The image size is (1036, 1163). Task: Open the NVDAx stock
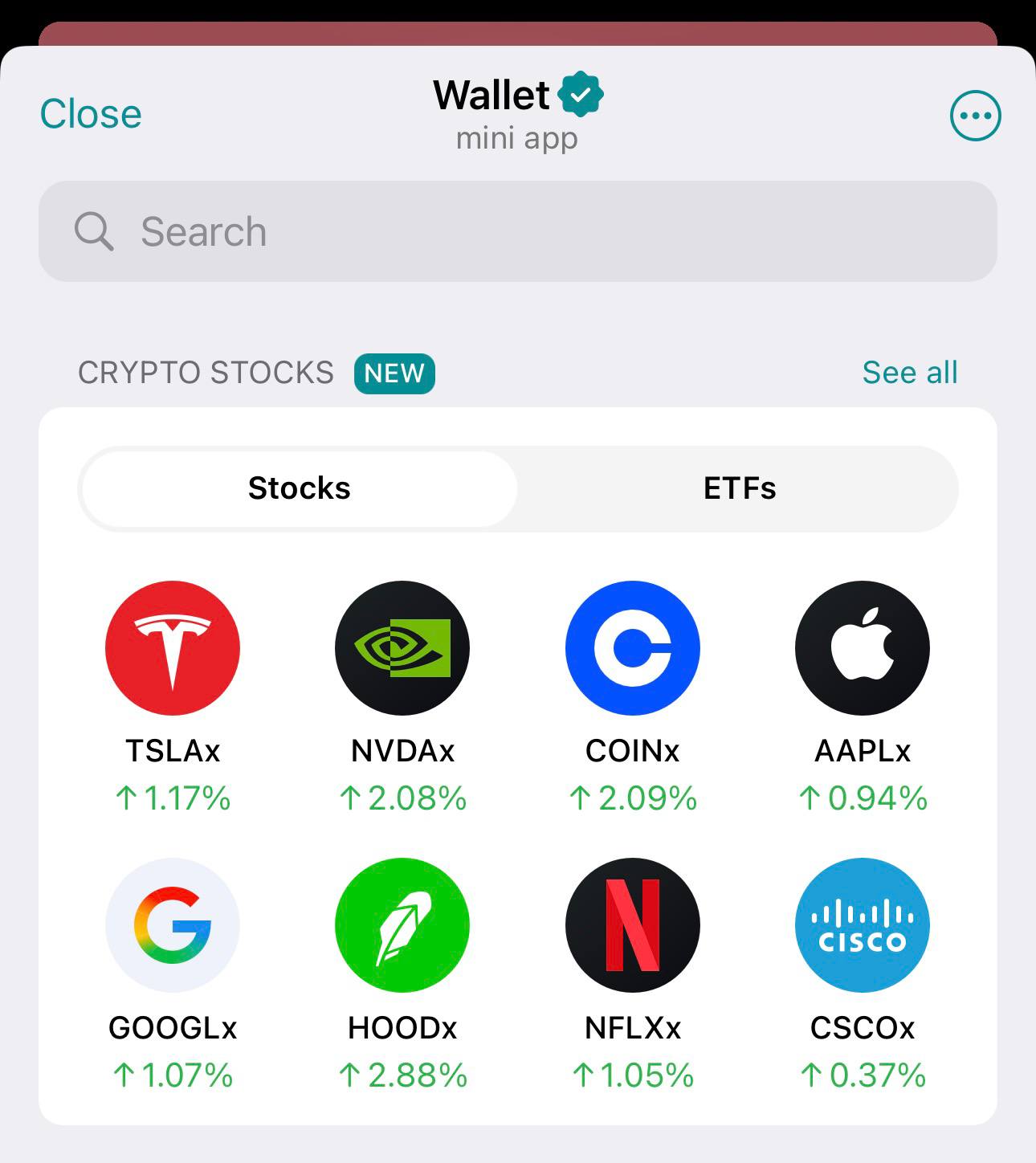[402, 647]
